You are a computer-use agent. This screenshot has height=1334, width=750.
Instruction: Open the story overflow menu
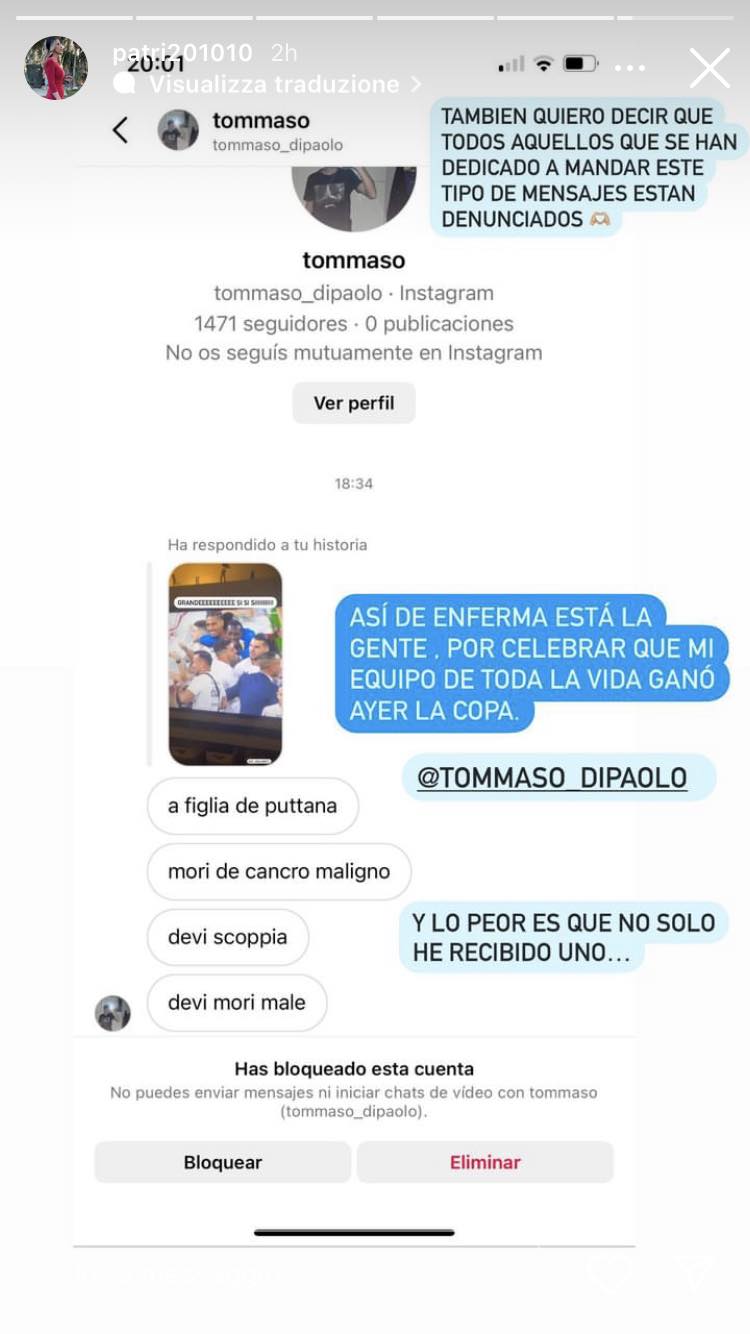[x=630, y=68]
